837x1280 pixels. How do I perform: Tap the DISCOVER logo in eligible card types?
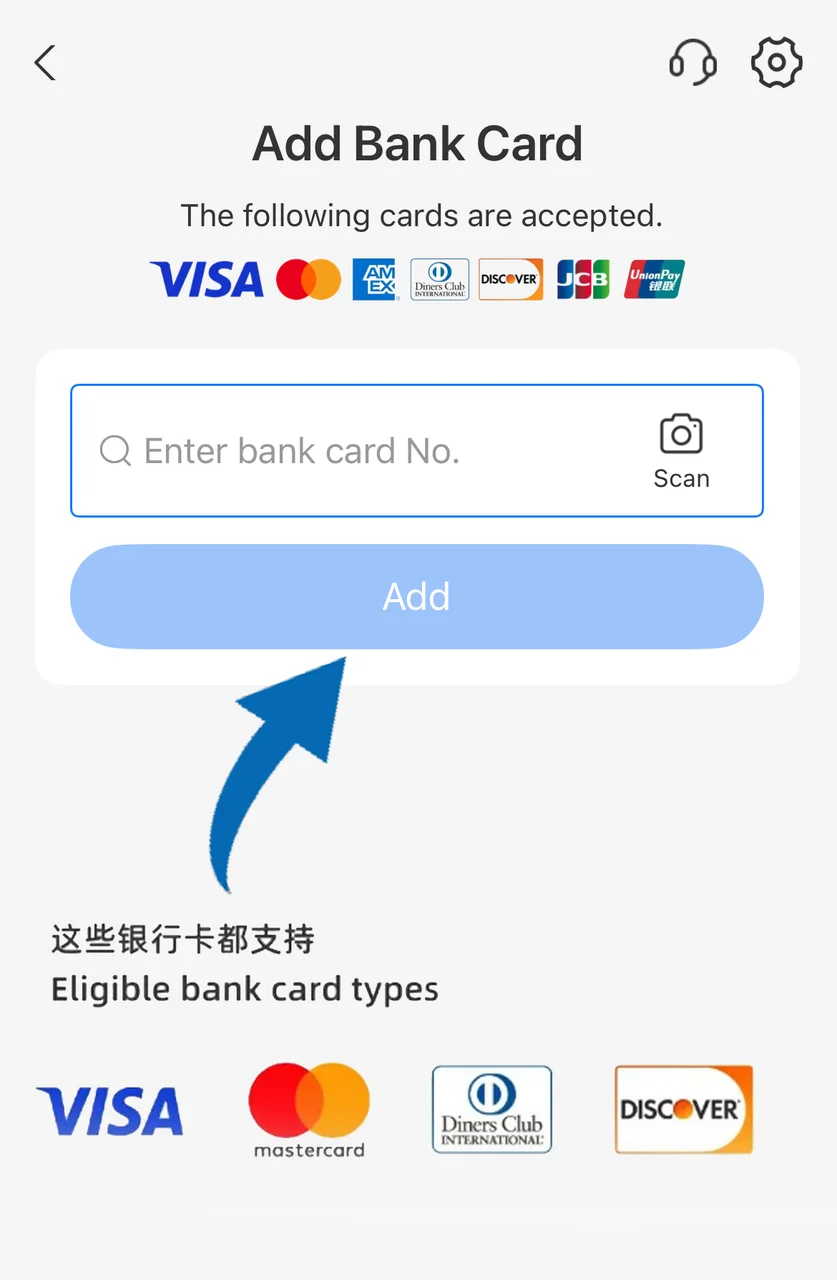coord(682,1110)
